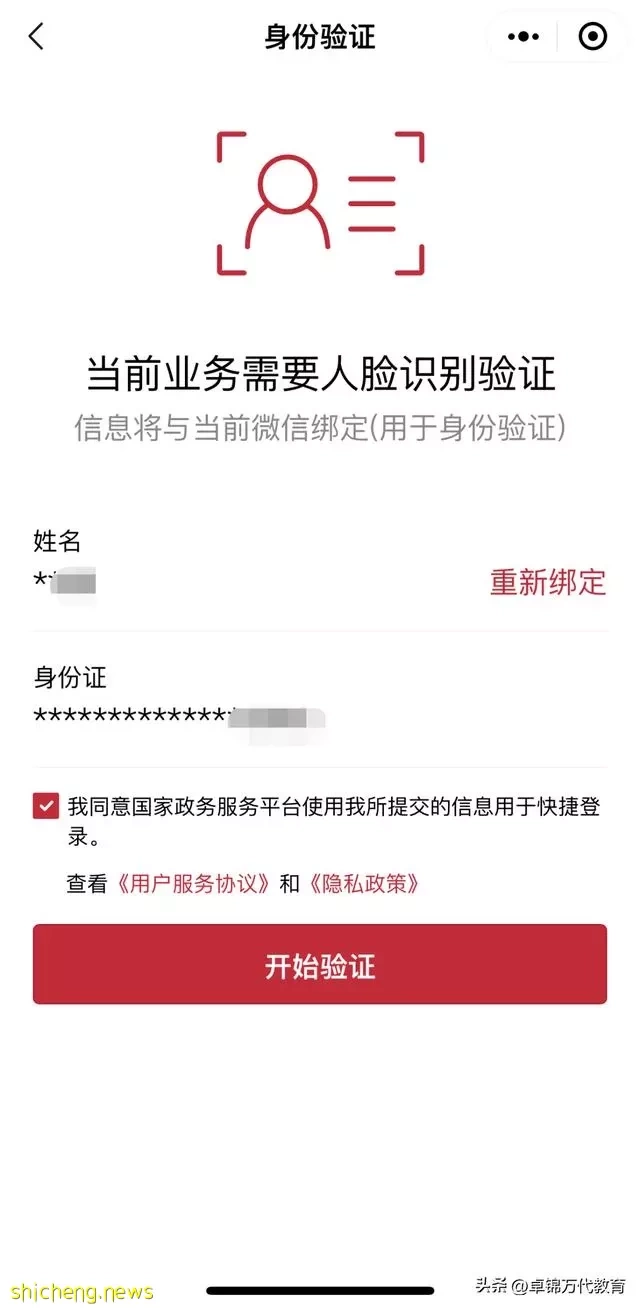Uncheck the agreement checkbox for quick login
Screen dimensions: 640x1308
[46, 806]
